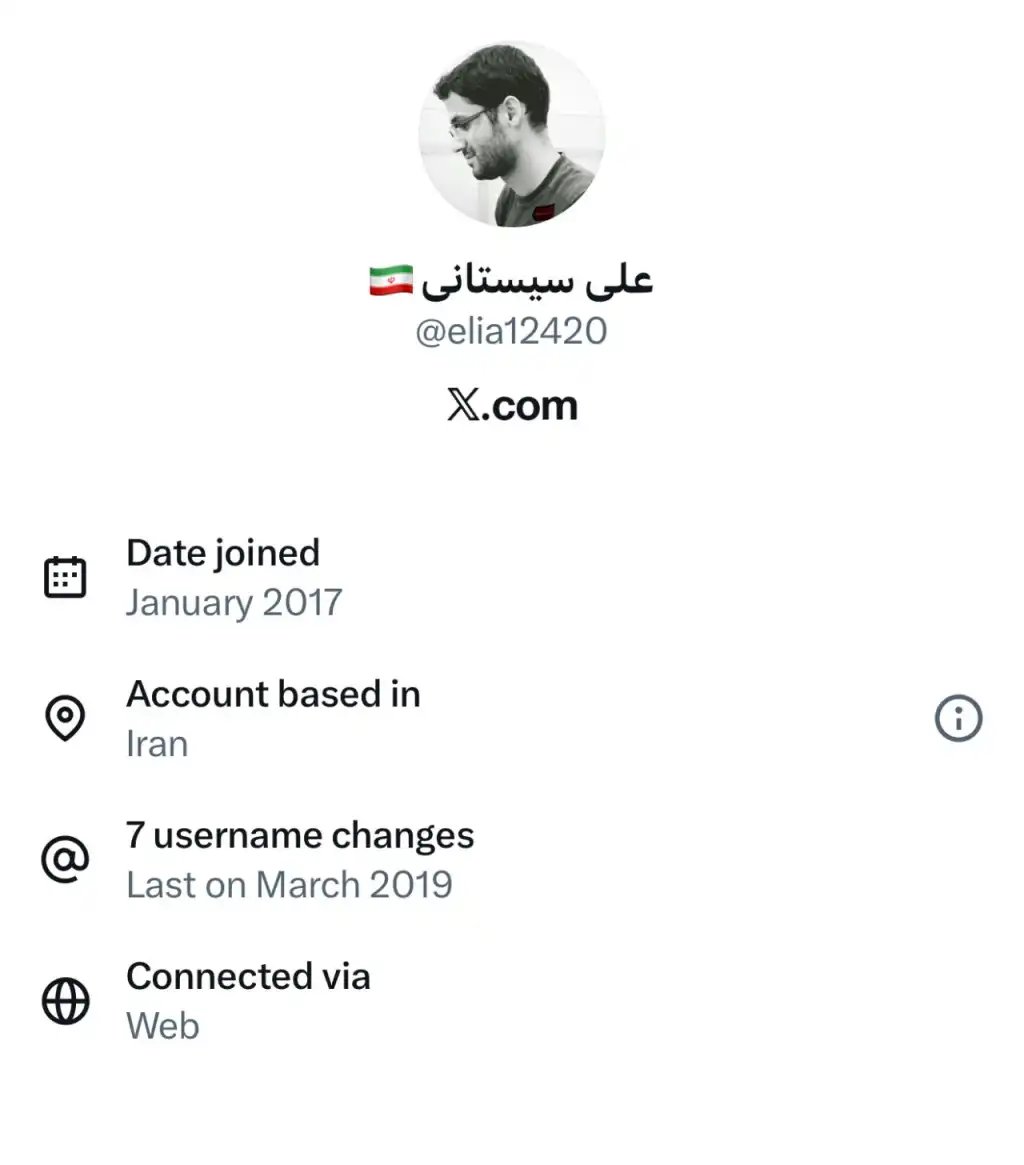Click the username changes row
Viewport: 1024px width, 1165px height.
pos(300,858)
